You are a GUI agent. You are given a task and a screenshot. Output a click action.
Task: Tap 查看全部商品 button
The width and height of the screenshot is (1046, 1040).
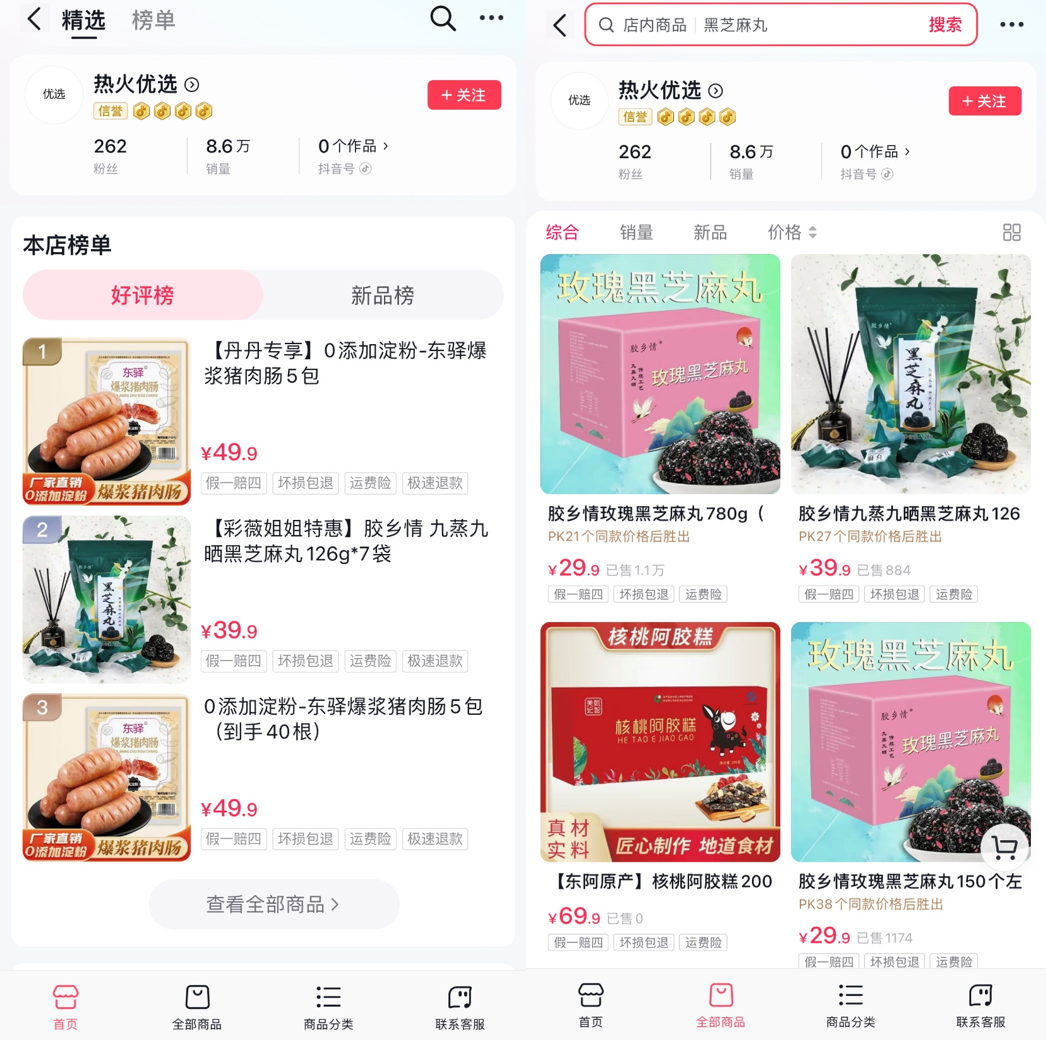click(273, 904)
